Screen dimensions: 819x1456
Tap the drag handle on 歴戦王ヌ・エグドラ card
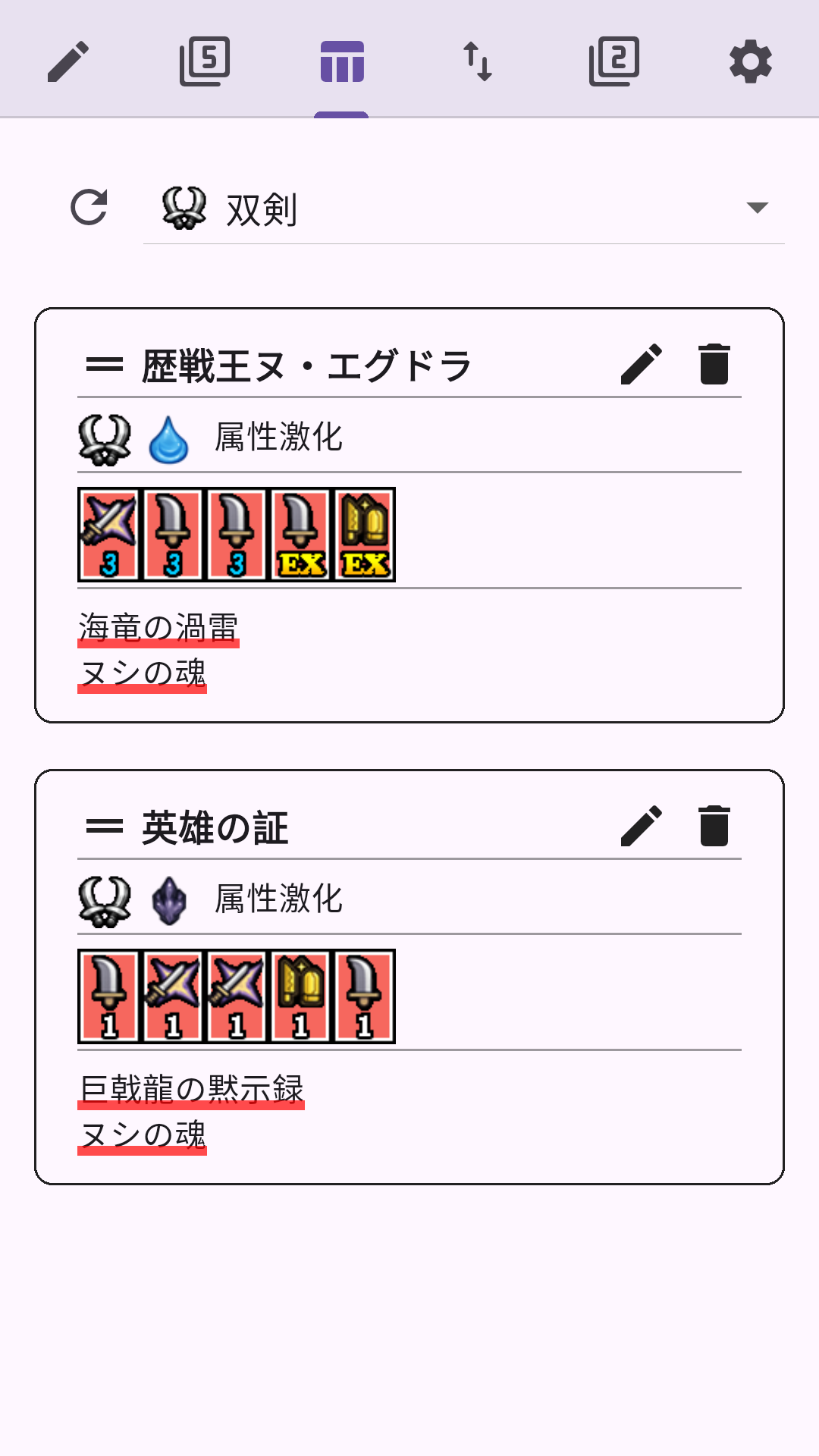pos(105,364)
